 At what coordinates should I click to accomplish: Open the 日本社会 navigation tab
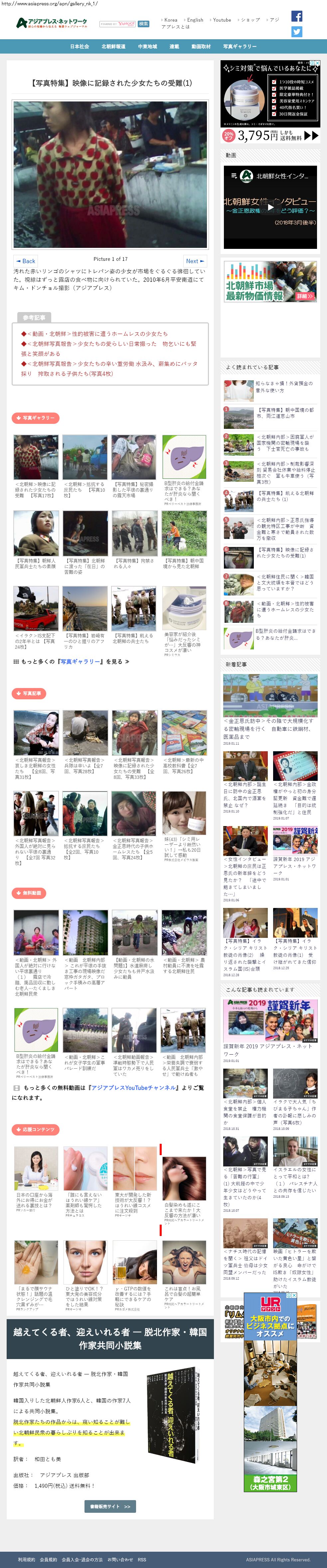[79, 46]
